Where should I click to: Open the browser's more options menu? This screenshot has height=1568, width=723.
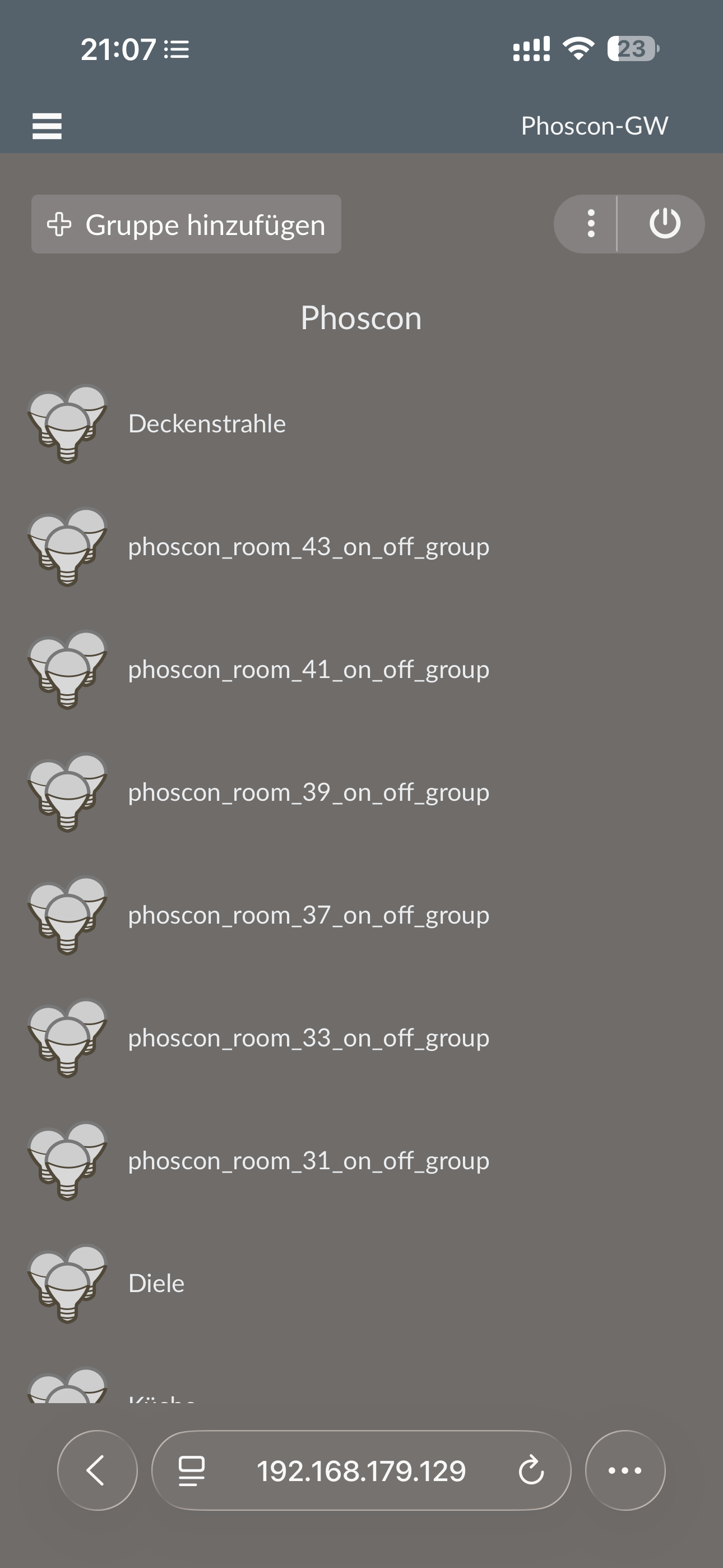point(625,1470)
